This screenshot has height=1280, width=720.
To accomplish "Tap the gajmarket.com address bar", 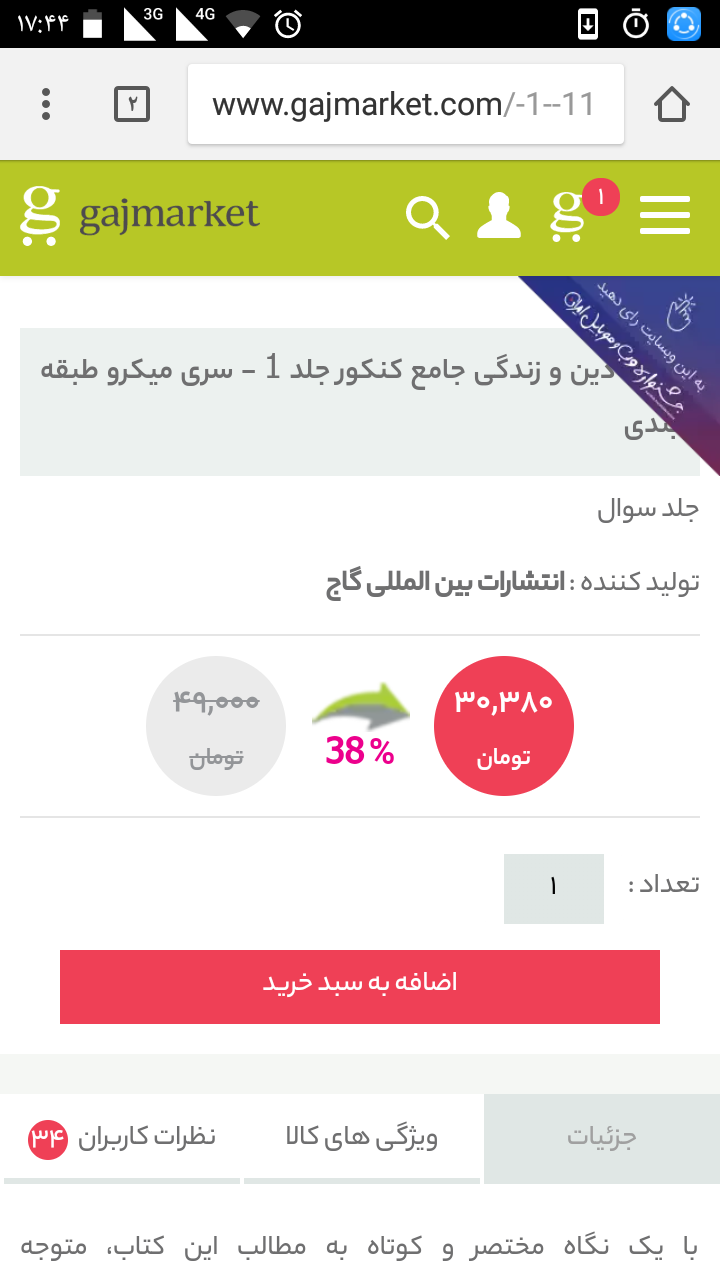I will [406, 104].
